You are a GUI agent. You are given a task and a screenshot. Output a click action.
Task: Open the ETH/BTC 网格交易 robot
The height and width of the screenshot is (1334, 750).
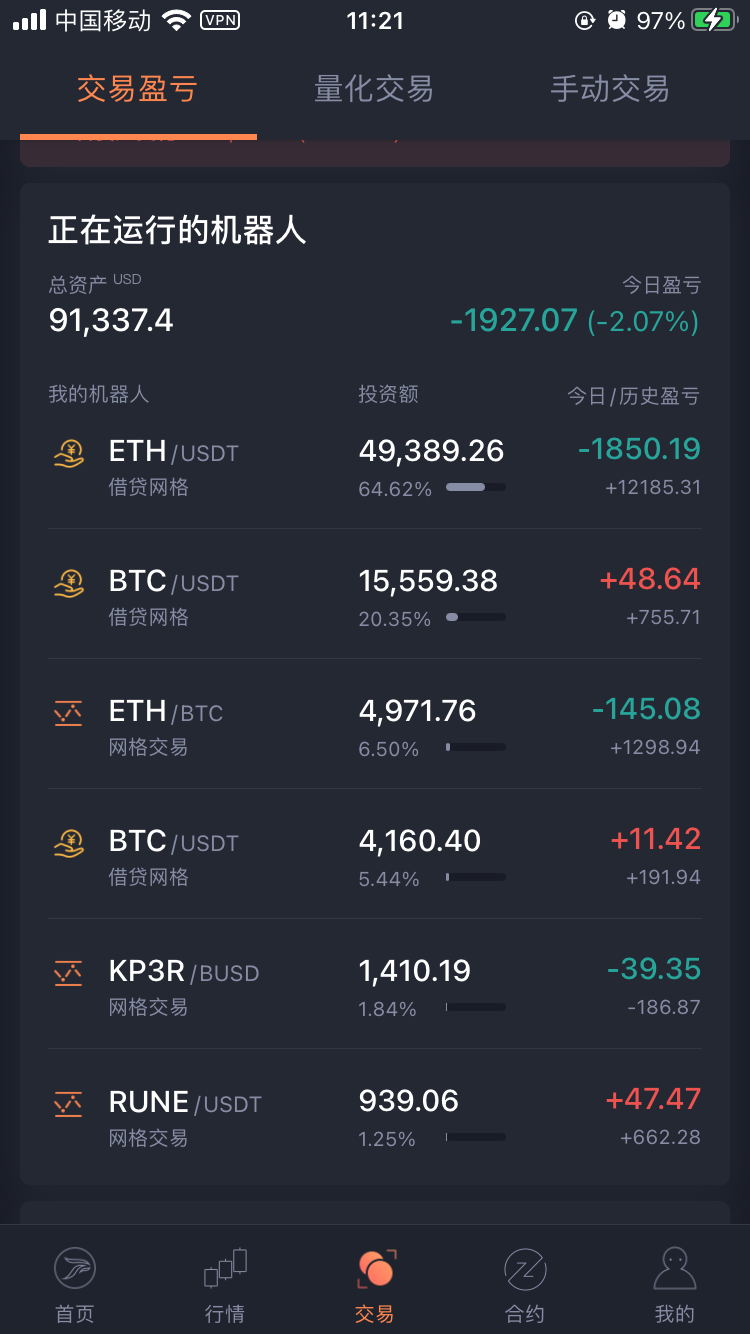point(374,727)
